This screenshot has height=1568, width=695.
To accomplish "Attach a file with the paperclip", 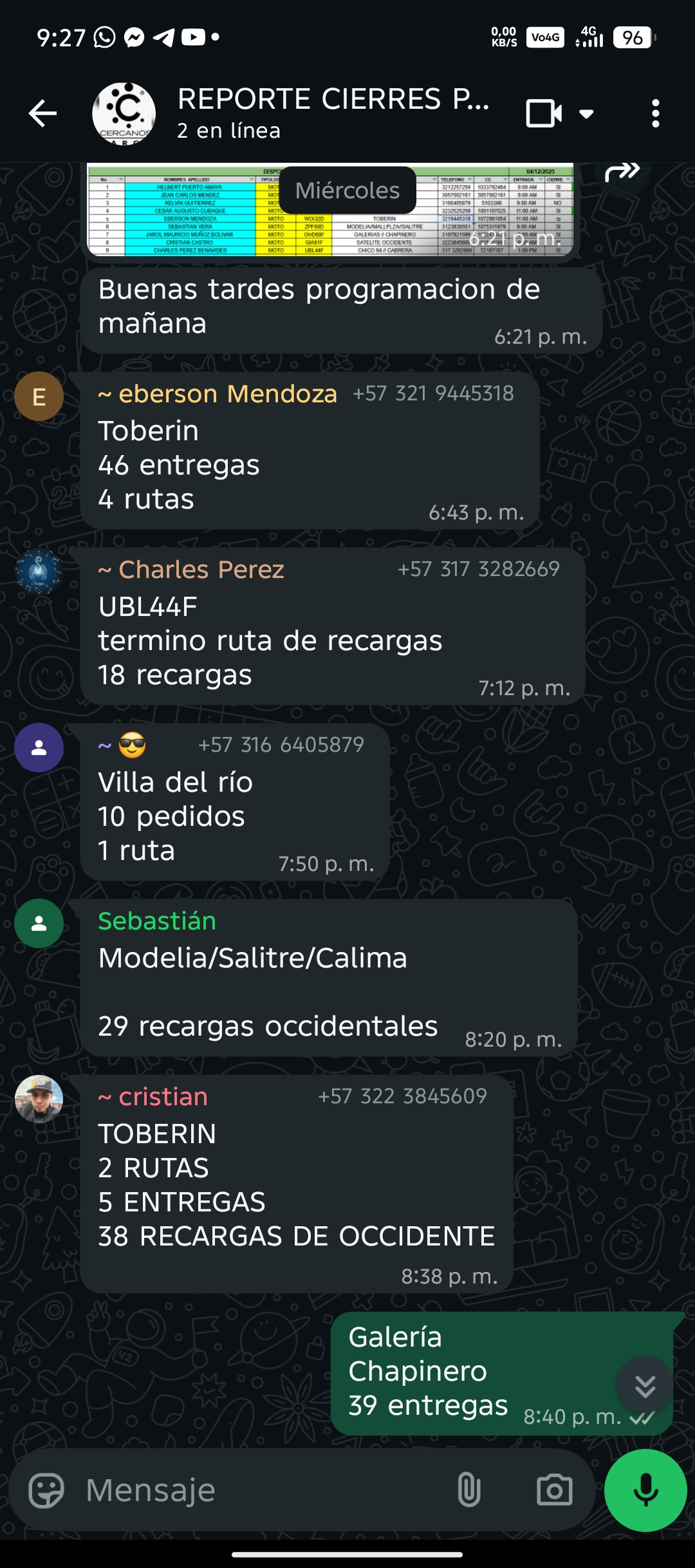I will 468,1490.
